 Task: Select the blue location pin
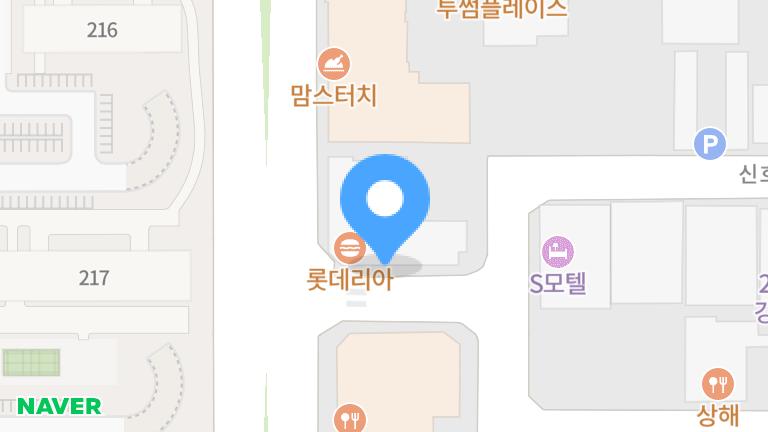click(385, 201)
